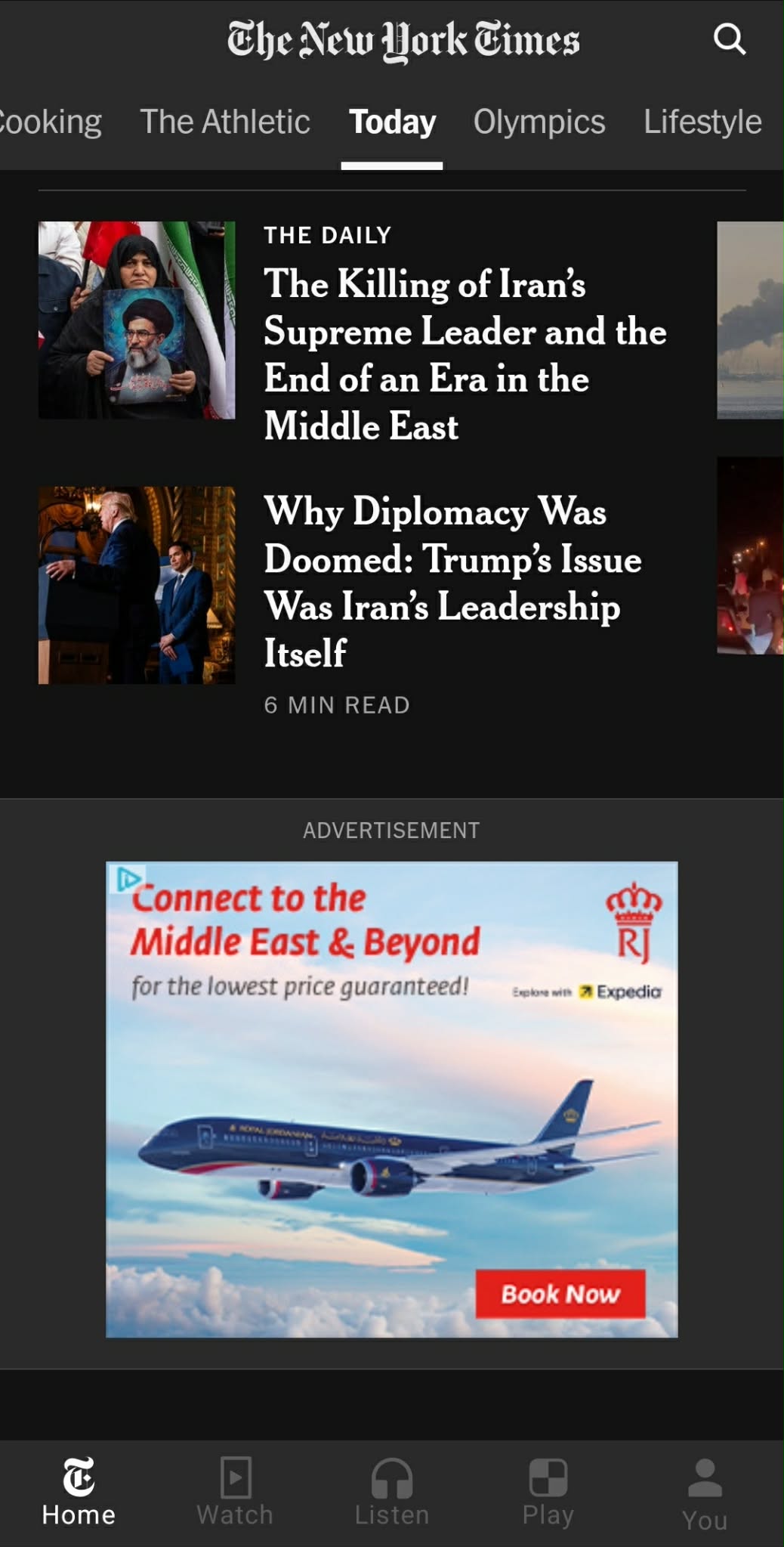Open the ad choices icon on the advertisement
Screen dimensions: 784x1547
[127, 878]
